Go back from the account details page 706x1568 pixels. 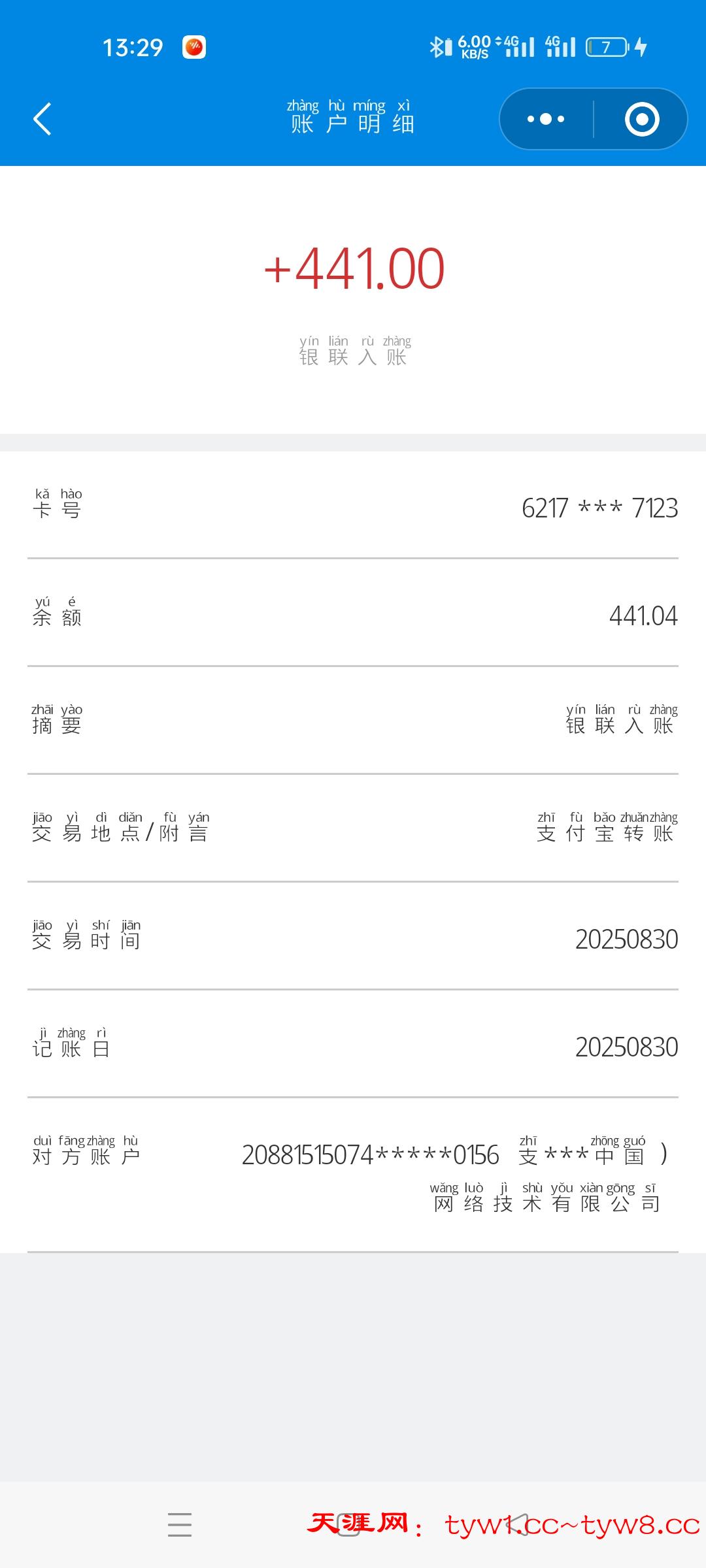(x=42, y=120)
